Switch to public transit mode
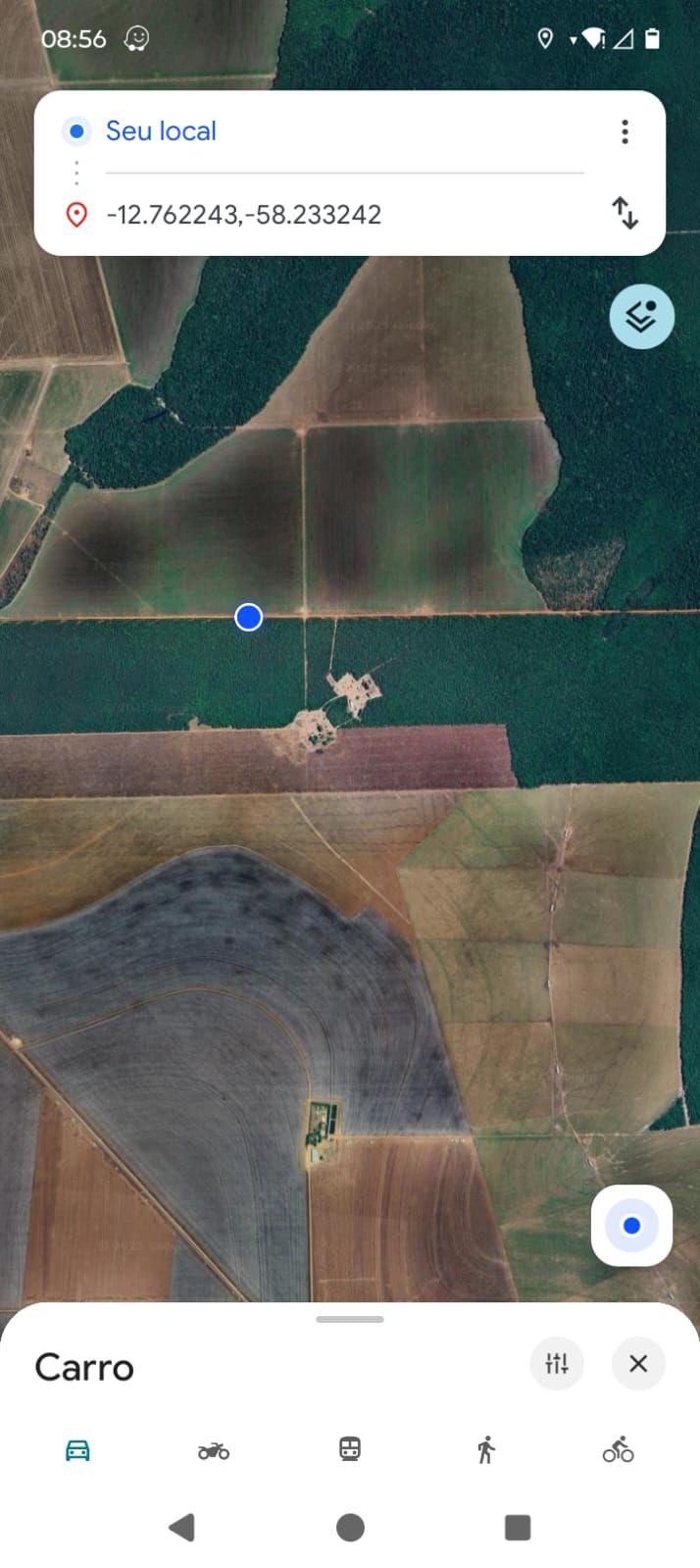Screen dimensions: 700x1568 pyautogui.click(x=350, y=1448)
